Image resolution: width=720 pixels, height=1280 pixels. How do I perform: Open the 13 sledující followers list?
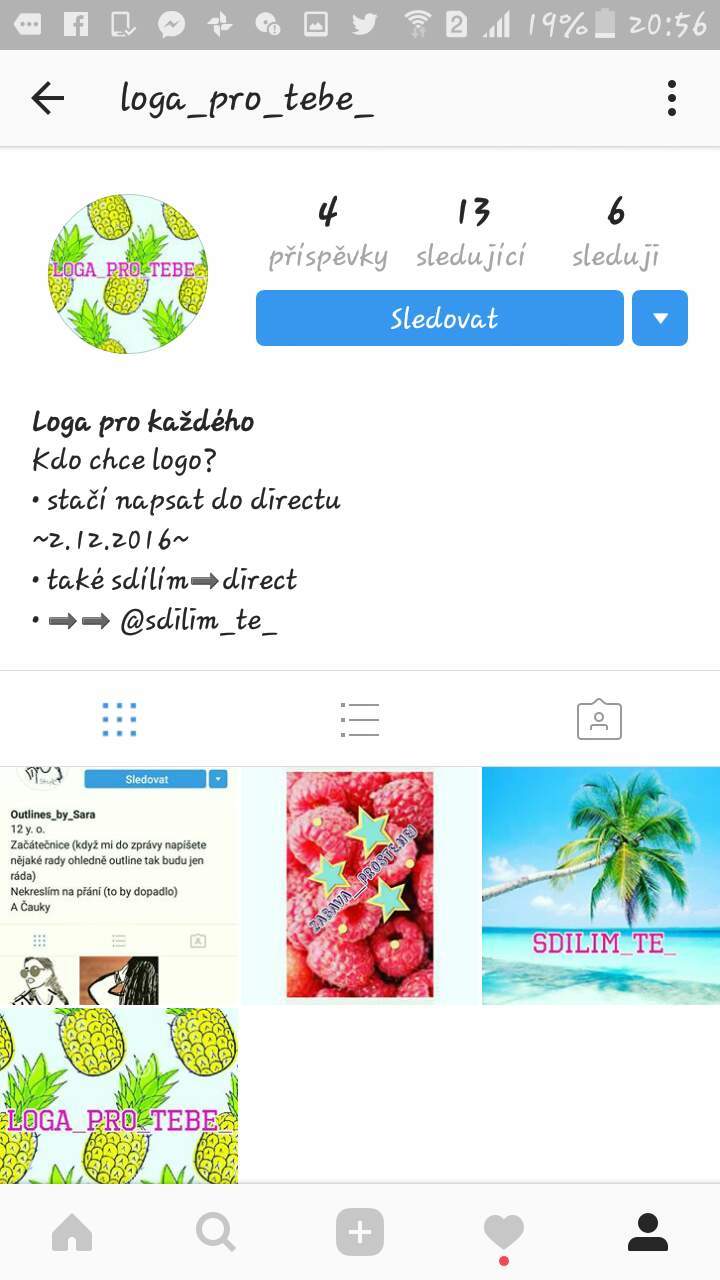coord(472,234)
